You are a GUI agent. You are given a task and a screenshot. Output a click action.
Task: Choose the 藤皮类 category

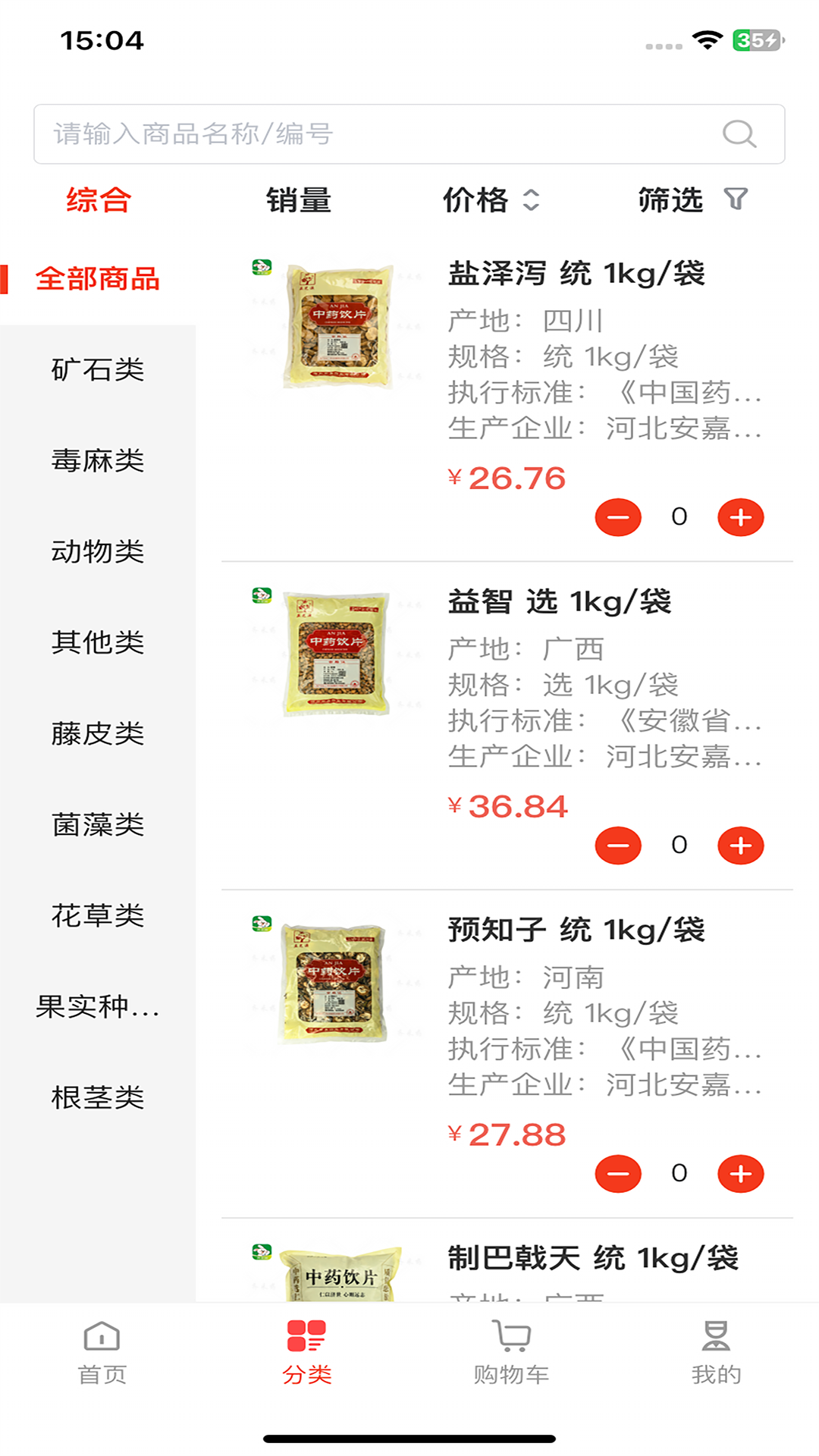coord(98,734)
